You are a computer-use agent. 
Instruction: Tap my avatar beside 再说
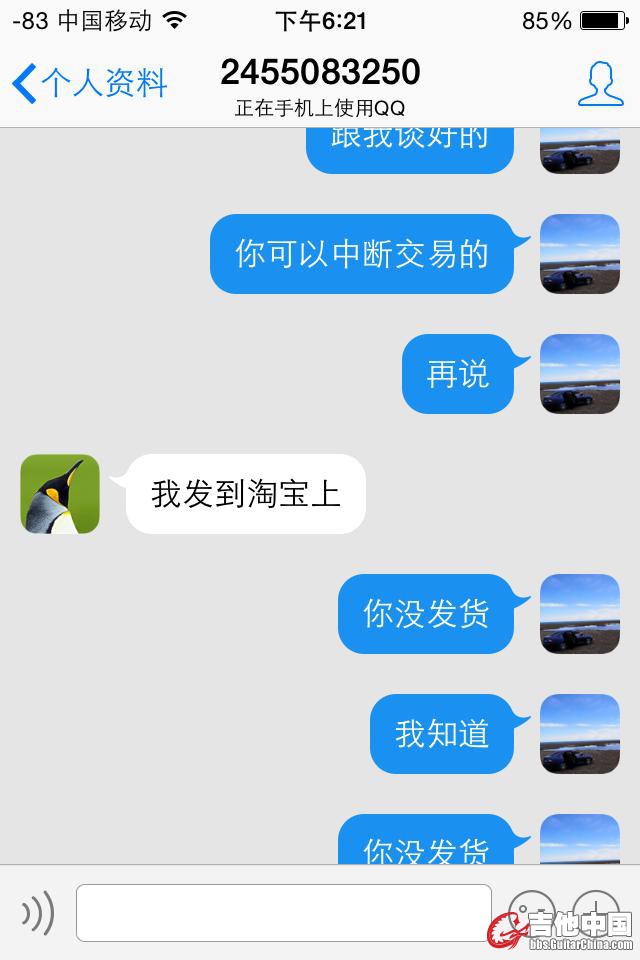580,374
